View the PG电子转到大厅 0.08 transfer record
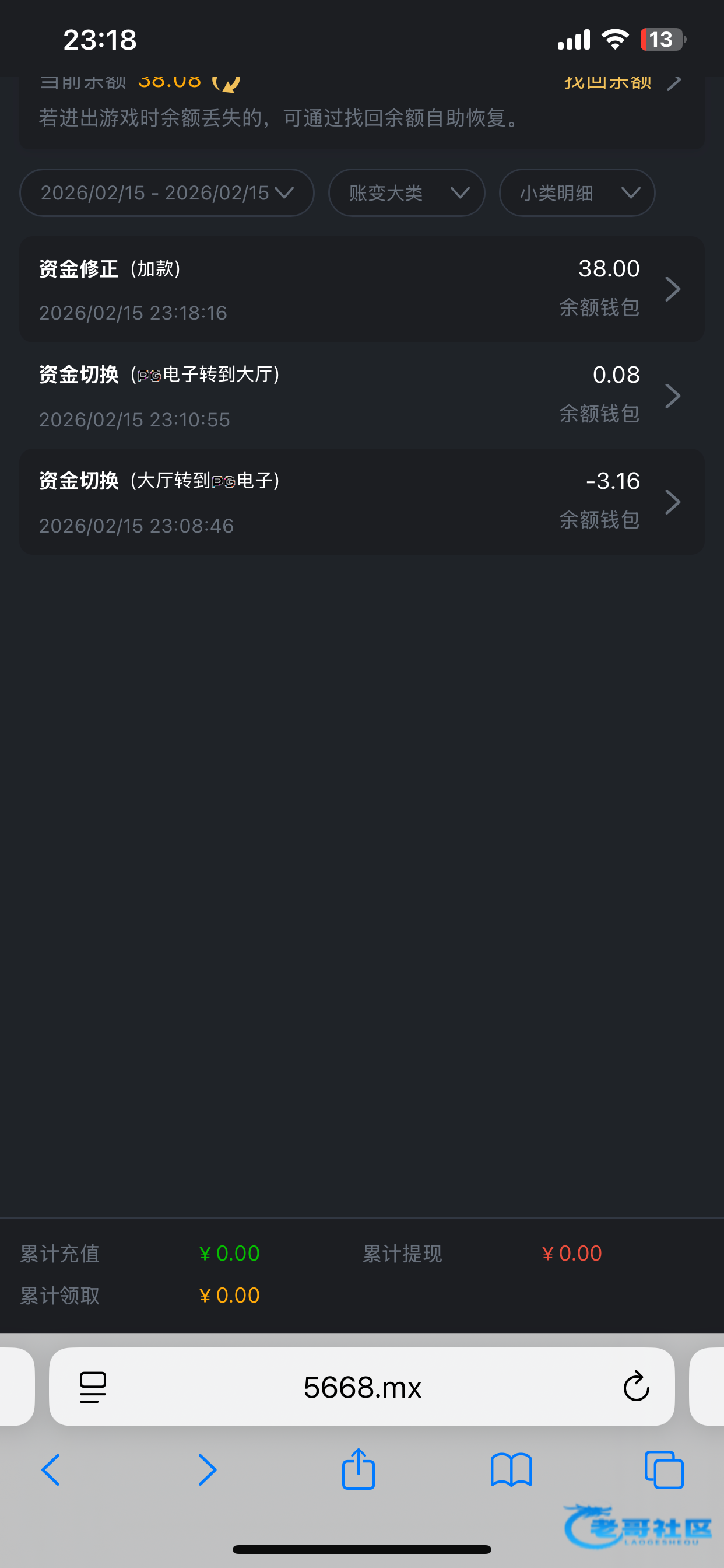Screen dimensions: 724x1568 [x=361, y=395]
